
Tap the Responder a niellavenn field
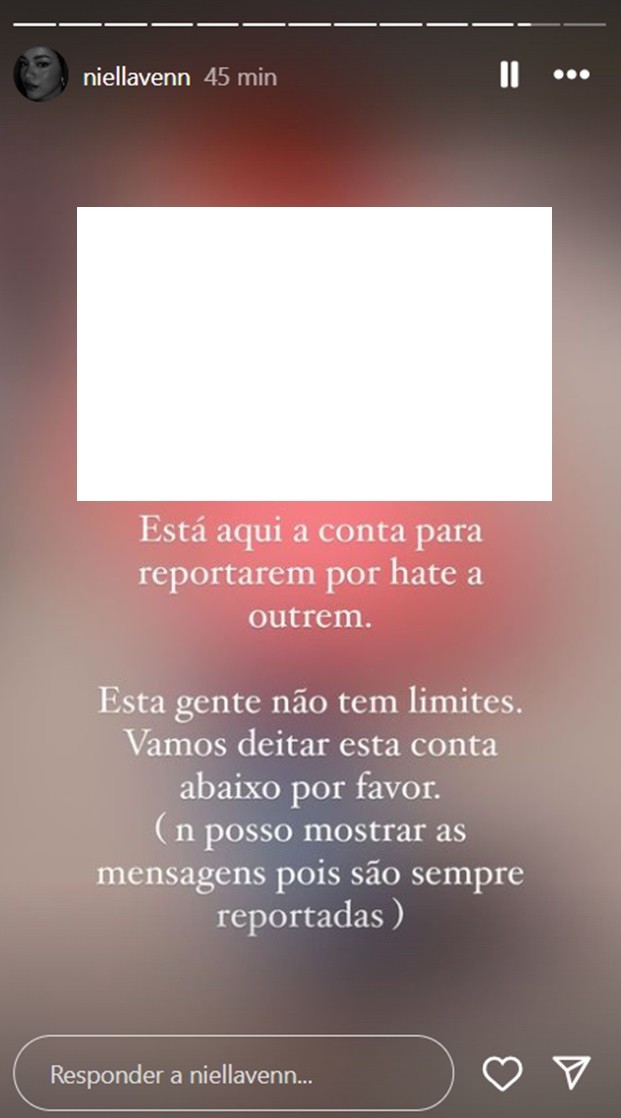click(x=233, y=1075)
